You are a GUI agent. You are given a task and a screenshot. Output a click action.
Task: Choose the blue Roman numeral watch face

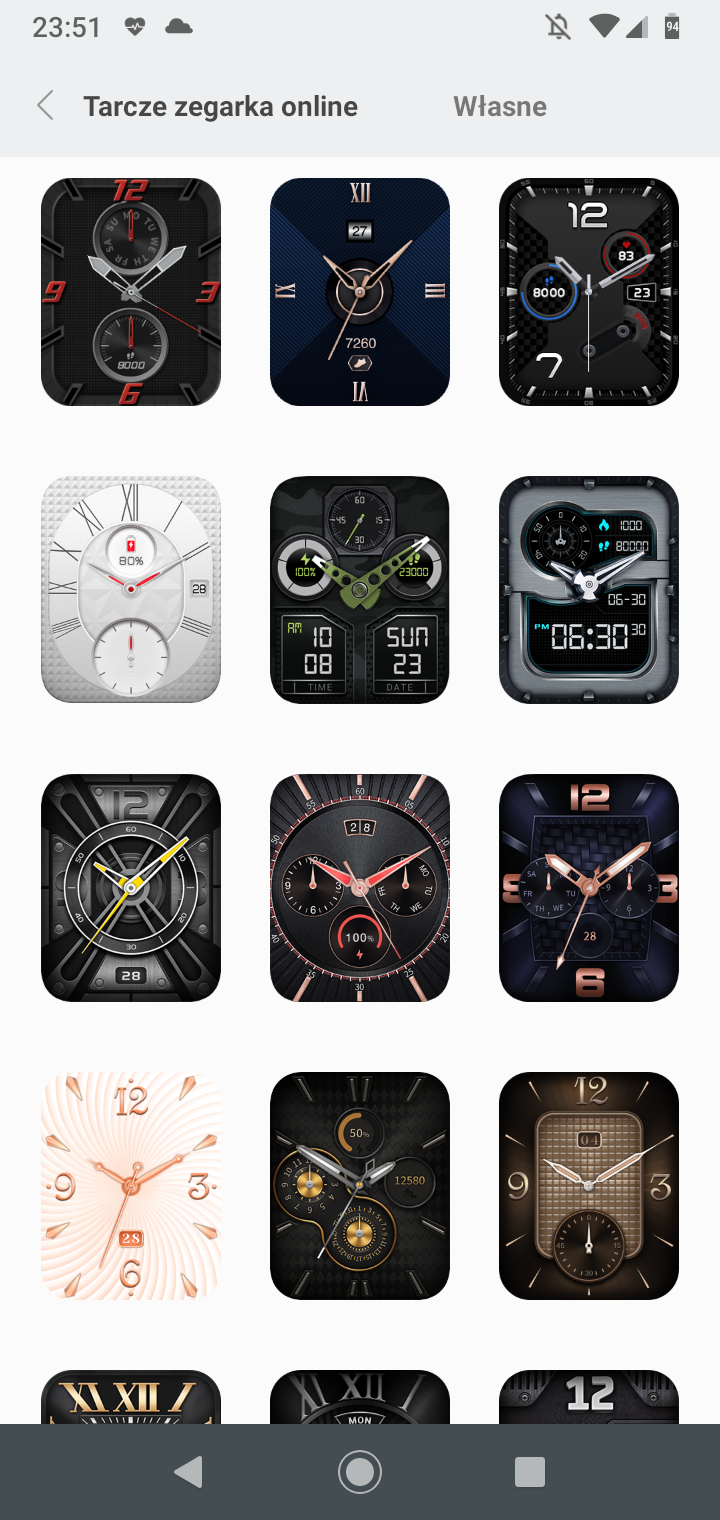click(360, 292)
